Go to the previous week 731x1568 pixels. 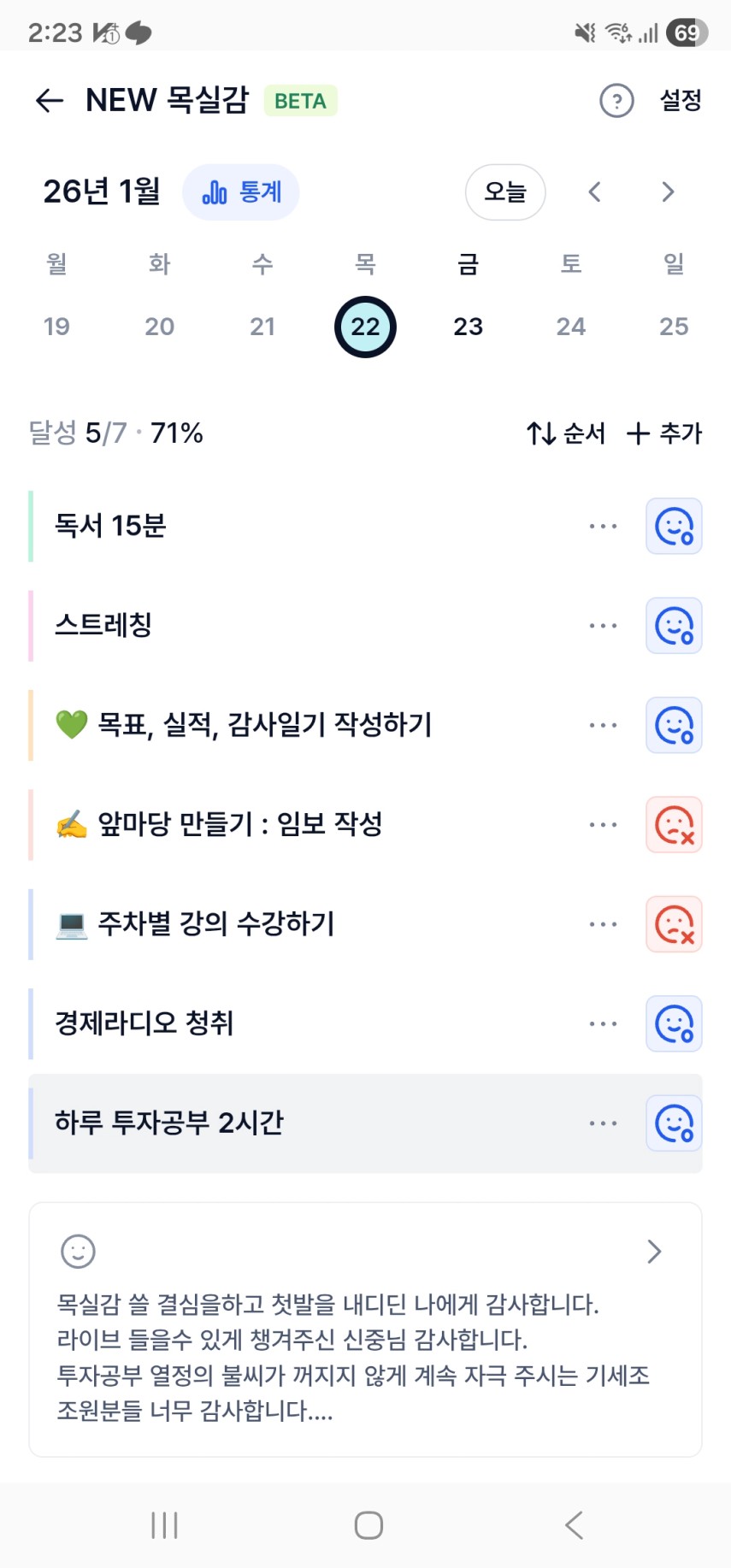[595, 192]
